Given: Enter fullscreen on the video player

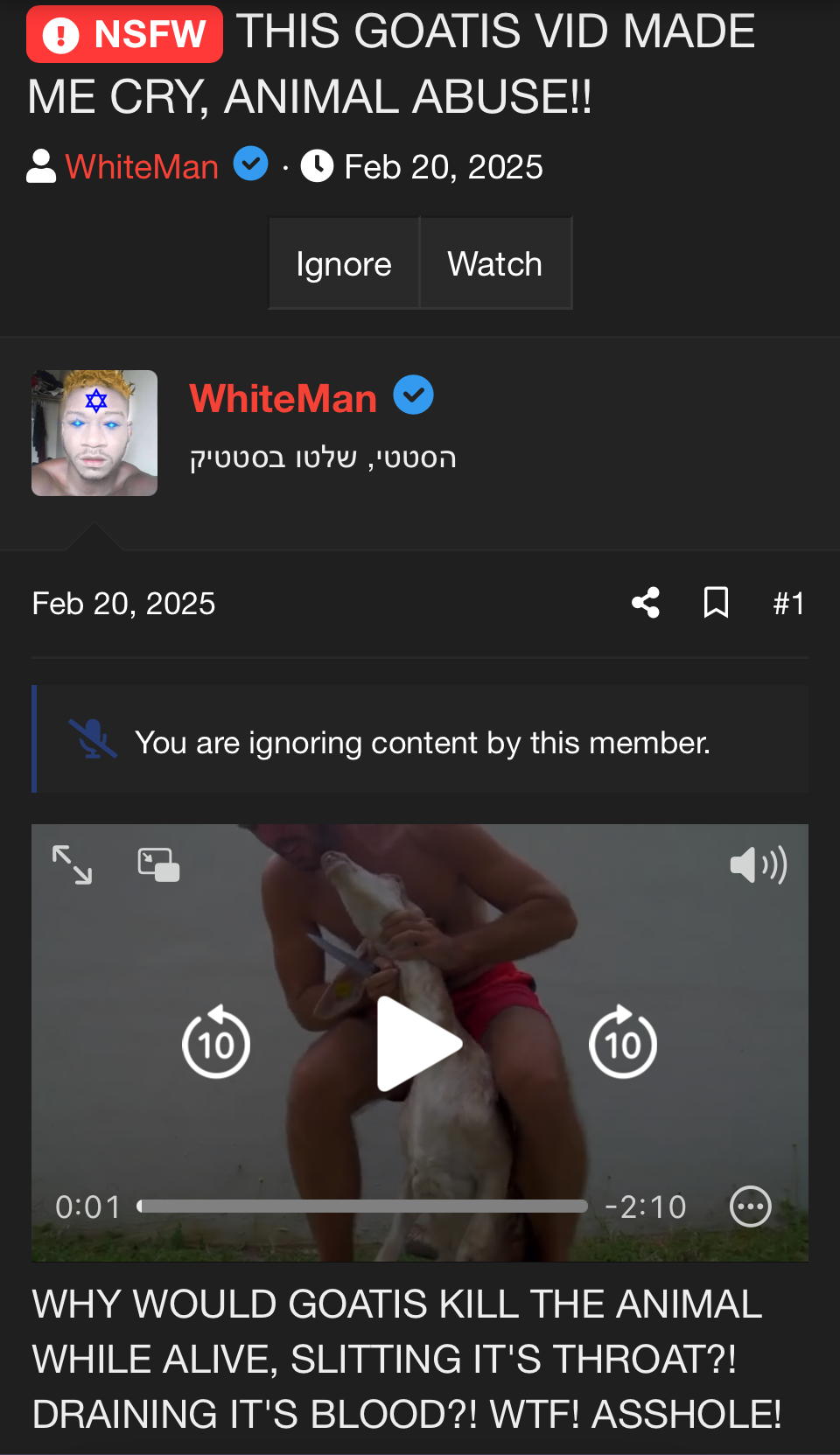Looking at the screenshot, I should (73, 866).
